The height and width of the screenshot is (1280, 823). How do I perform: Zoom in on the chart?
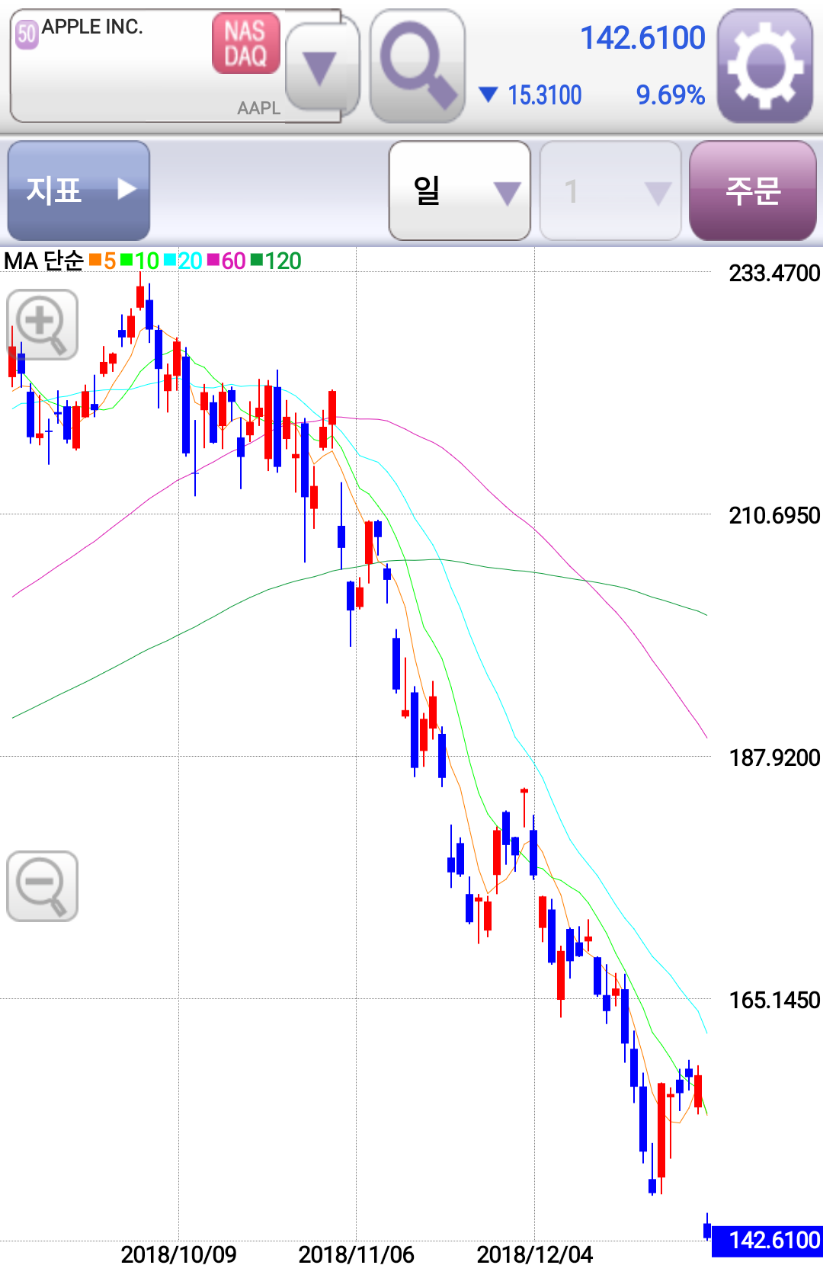[x=42, y=324]
